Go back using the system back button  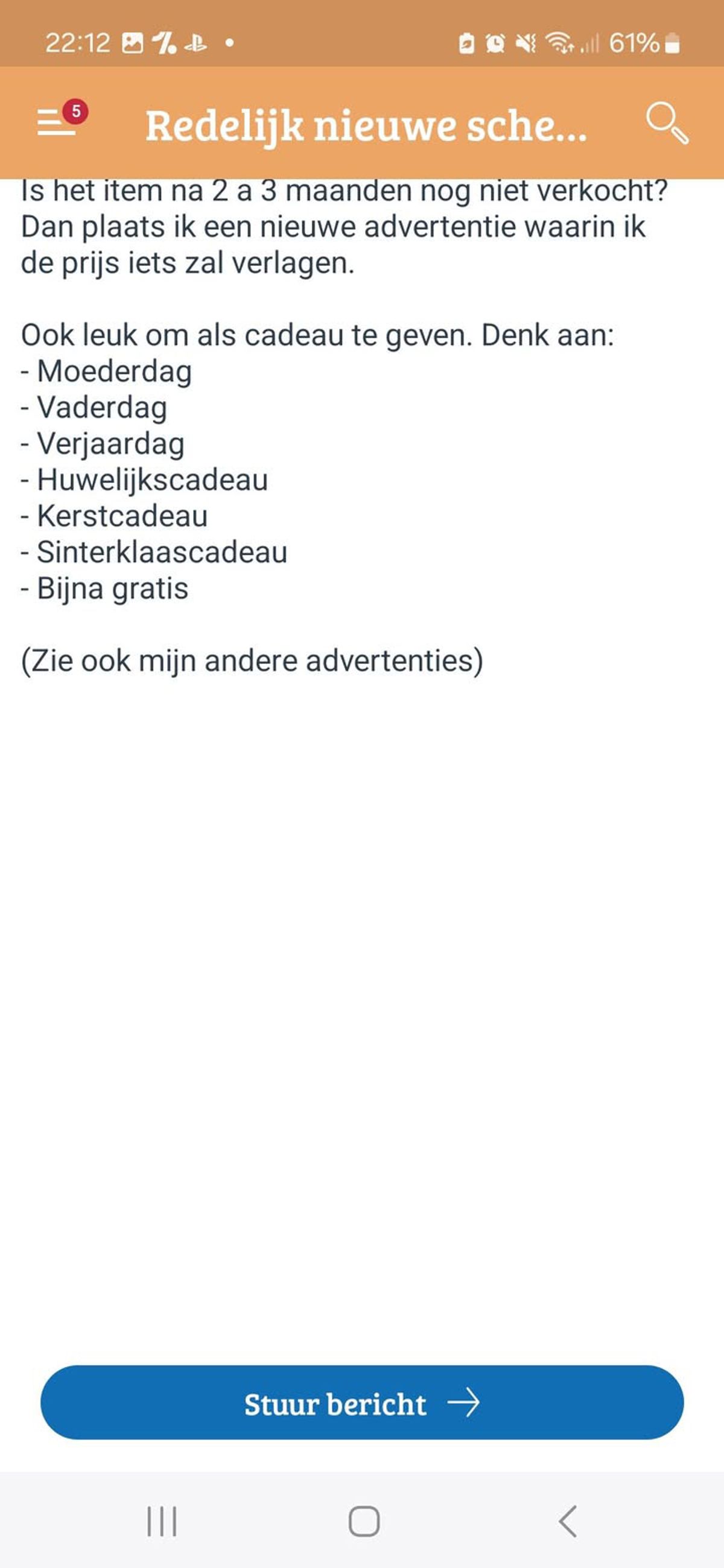[568, 1521]
